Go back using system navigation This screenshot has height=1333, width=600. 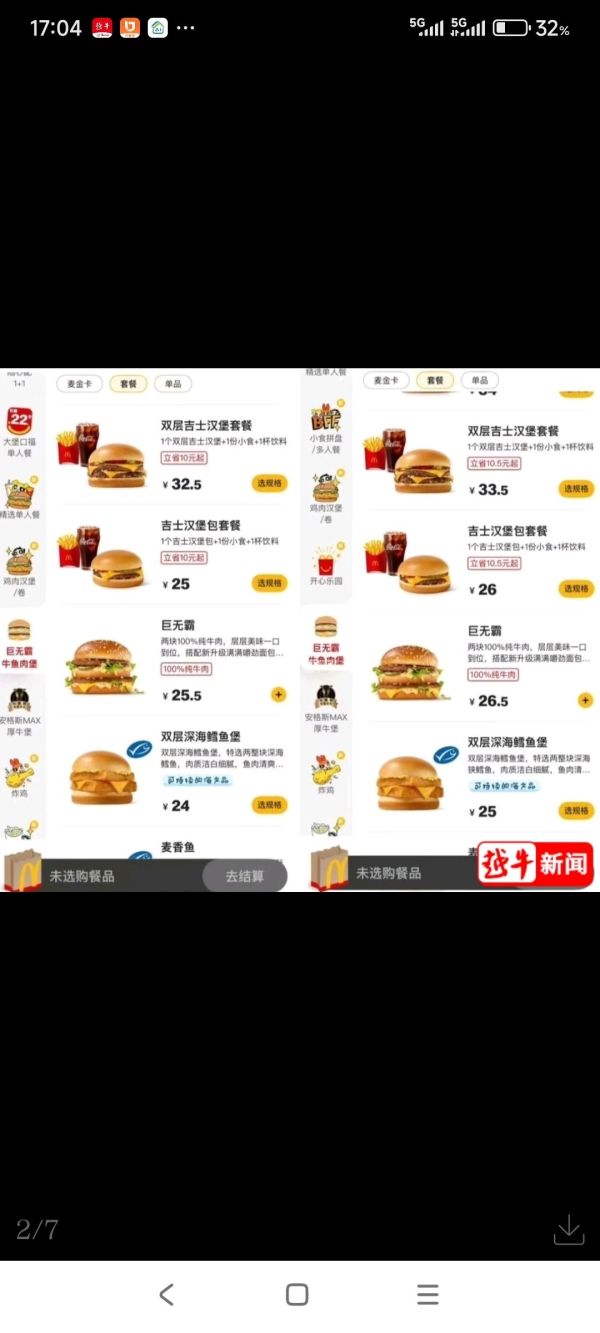(x=167, y=1294)
